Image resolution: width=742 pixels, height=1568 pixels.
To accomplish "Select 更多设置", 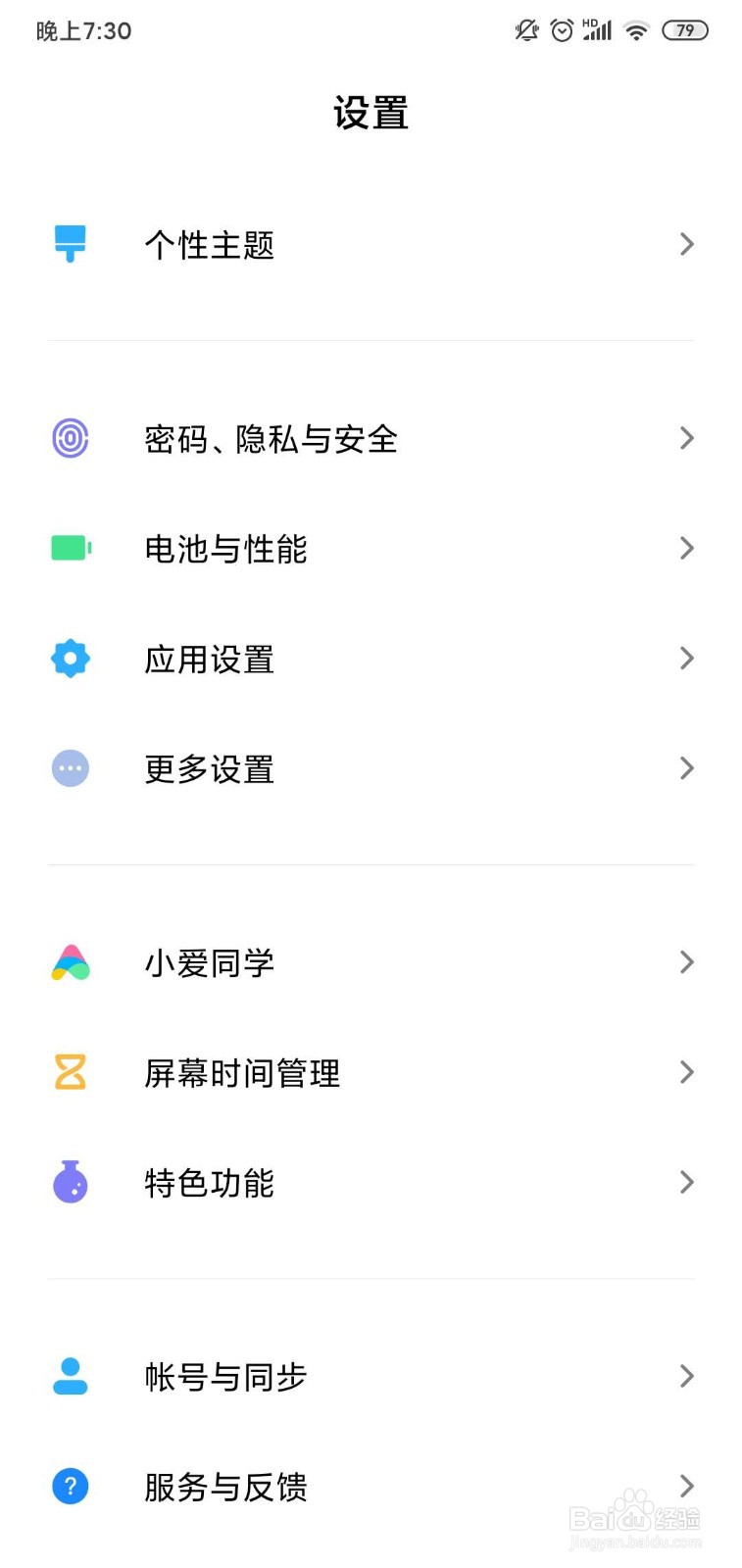I will tap(371, 768).
